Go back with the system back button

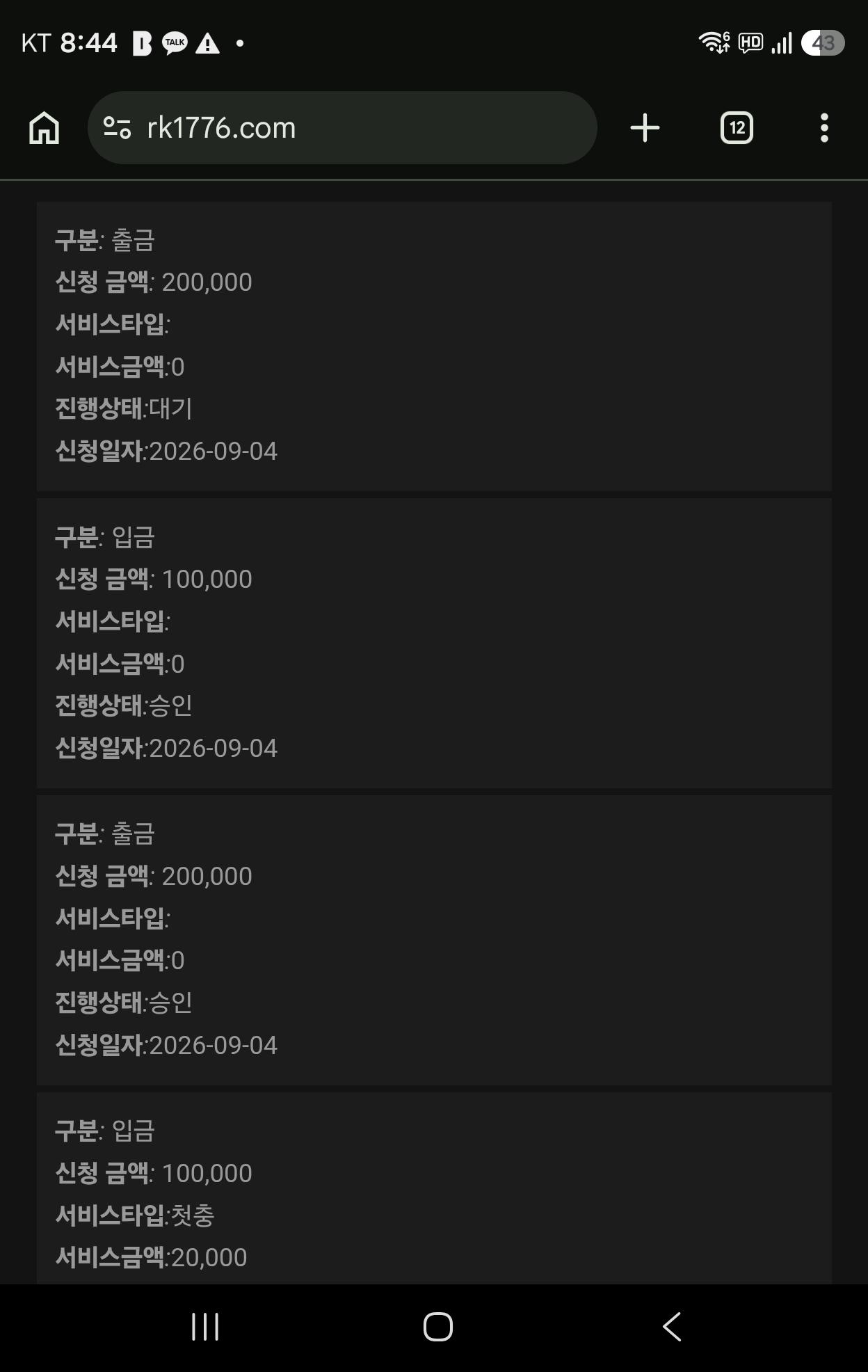click(x=672, y=1327)
